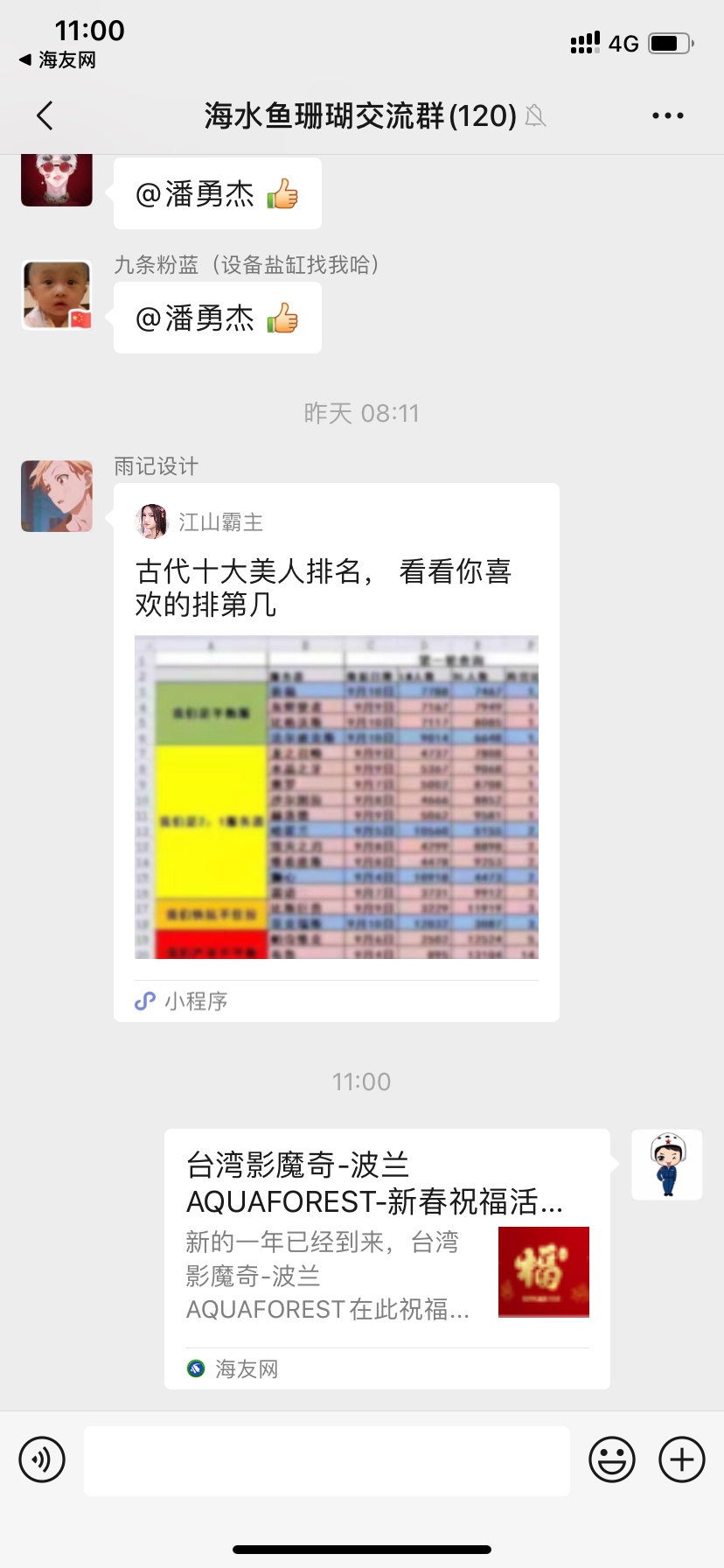The width and height of the screenshot is (724, 1568).
Task: View 九条粉蓝's profile avatar
Action: click(57, 295)
